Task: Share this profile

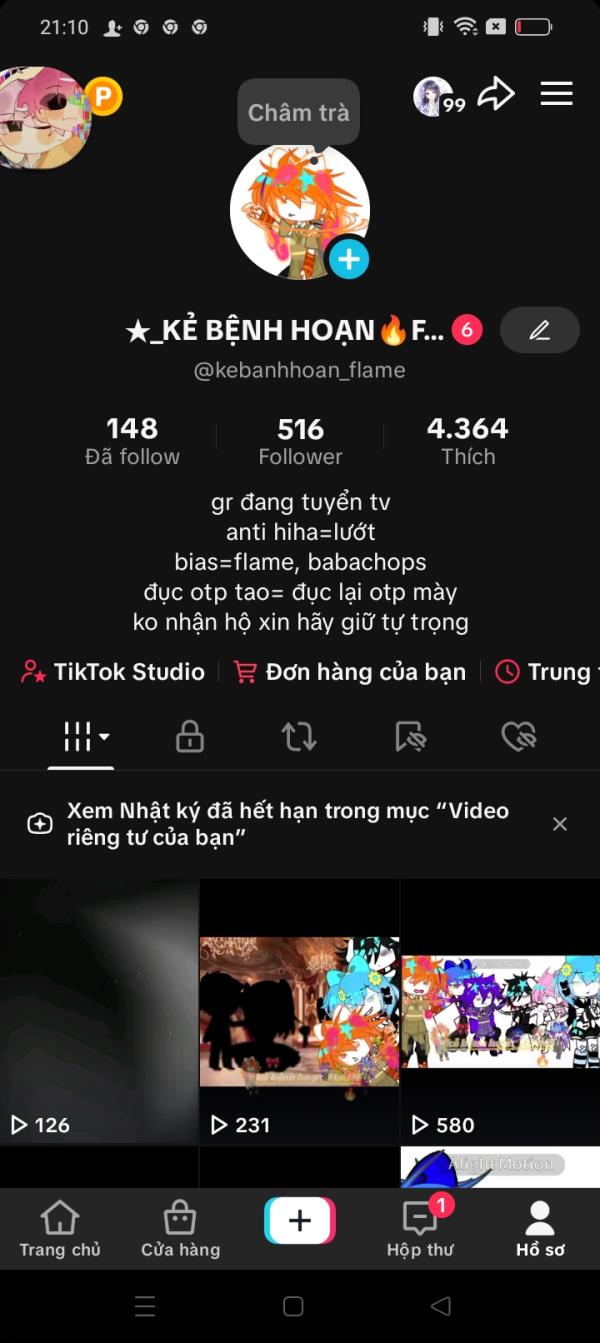Action: point(495,95)
